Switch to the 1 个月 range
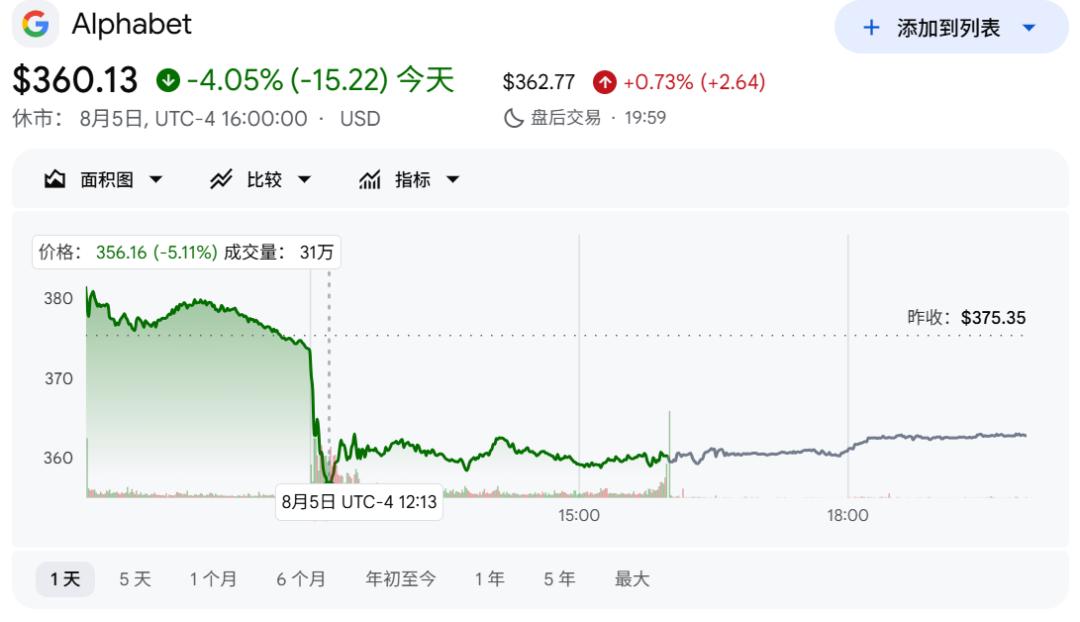This screenshot has width=1080, height=622. [x=214, y=579]
